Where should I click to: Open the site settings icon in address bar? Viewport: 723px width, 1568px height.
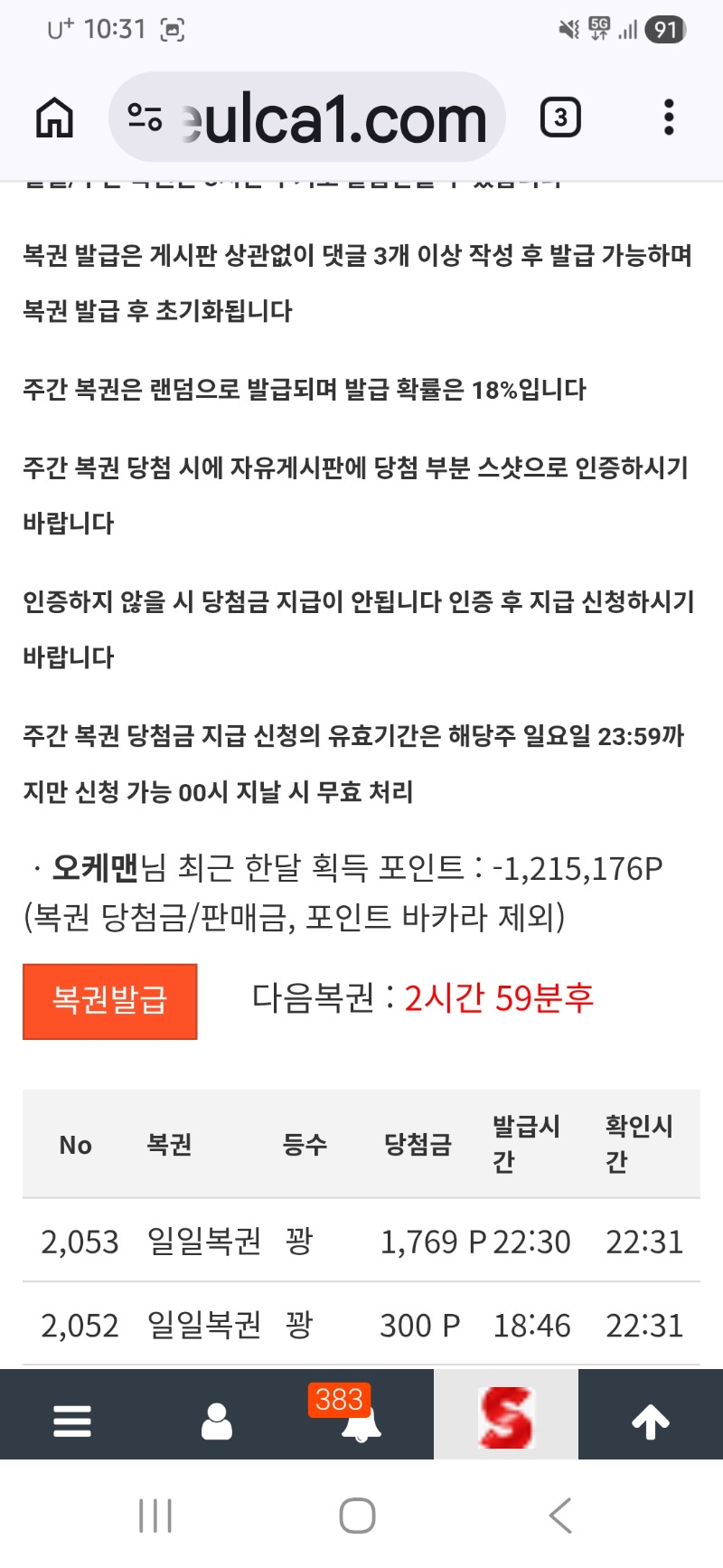tap(145, 118)
